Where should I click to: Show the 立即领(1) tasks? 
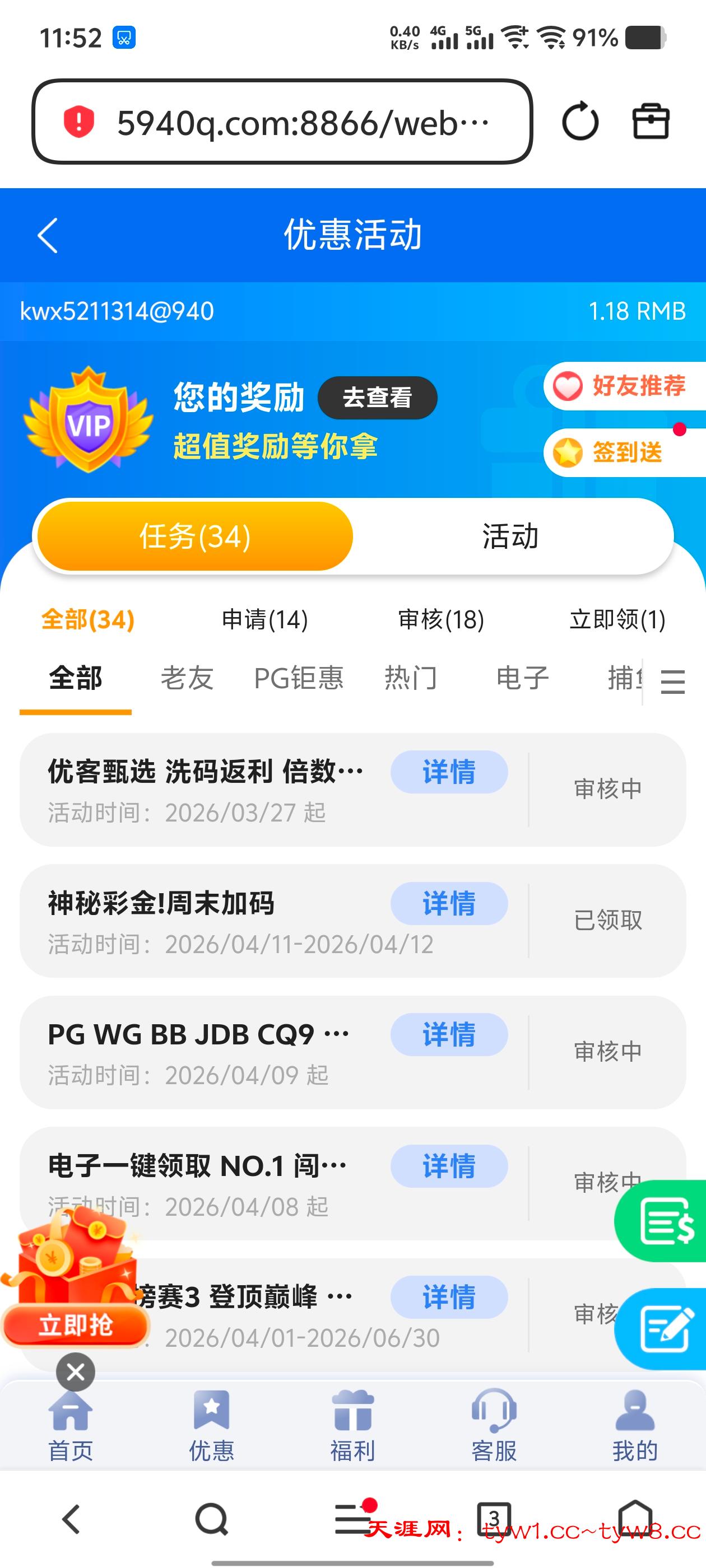(x=617, y=620)
